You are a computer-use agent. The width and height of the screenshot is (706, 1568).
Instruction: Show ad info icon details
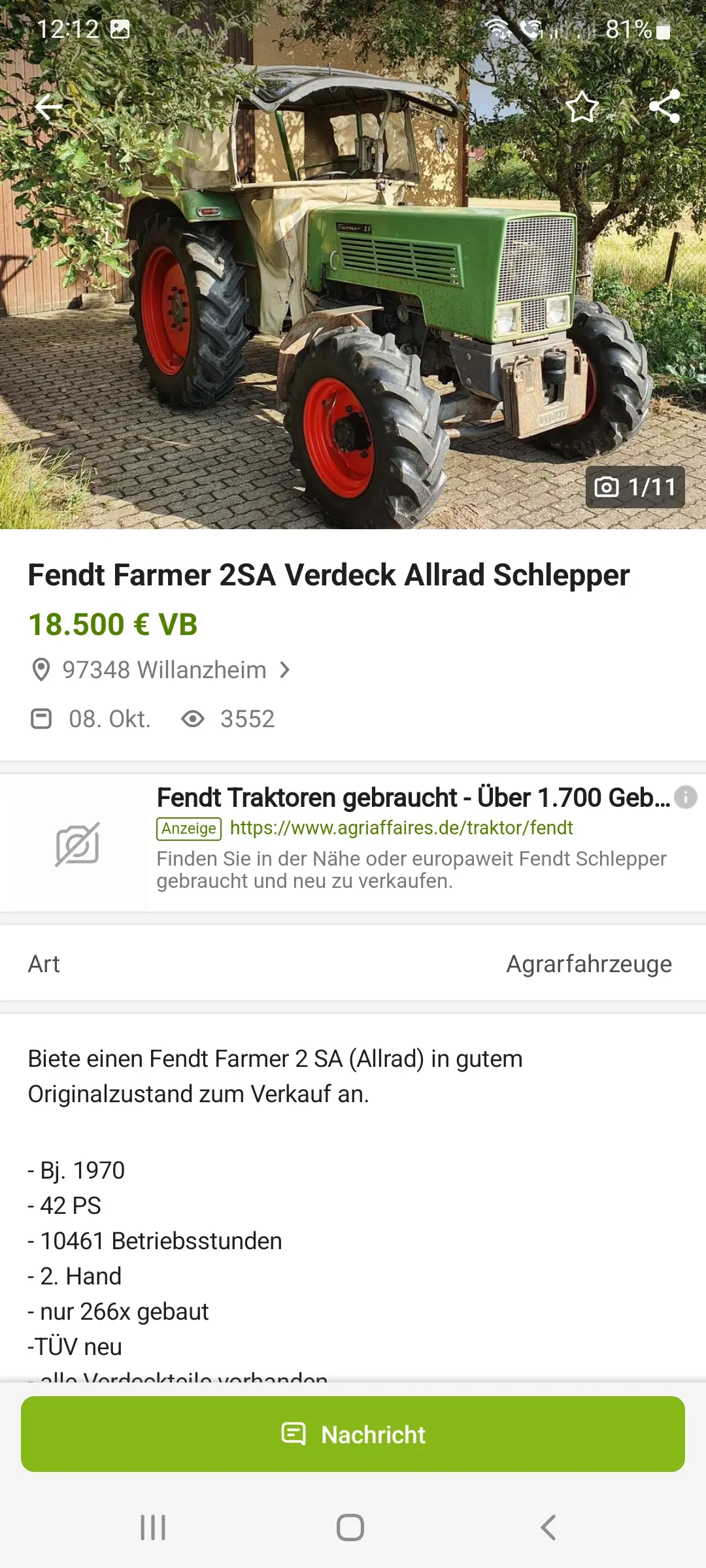pos(686,797)
